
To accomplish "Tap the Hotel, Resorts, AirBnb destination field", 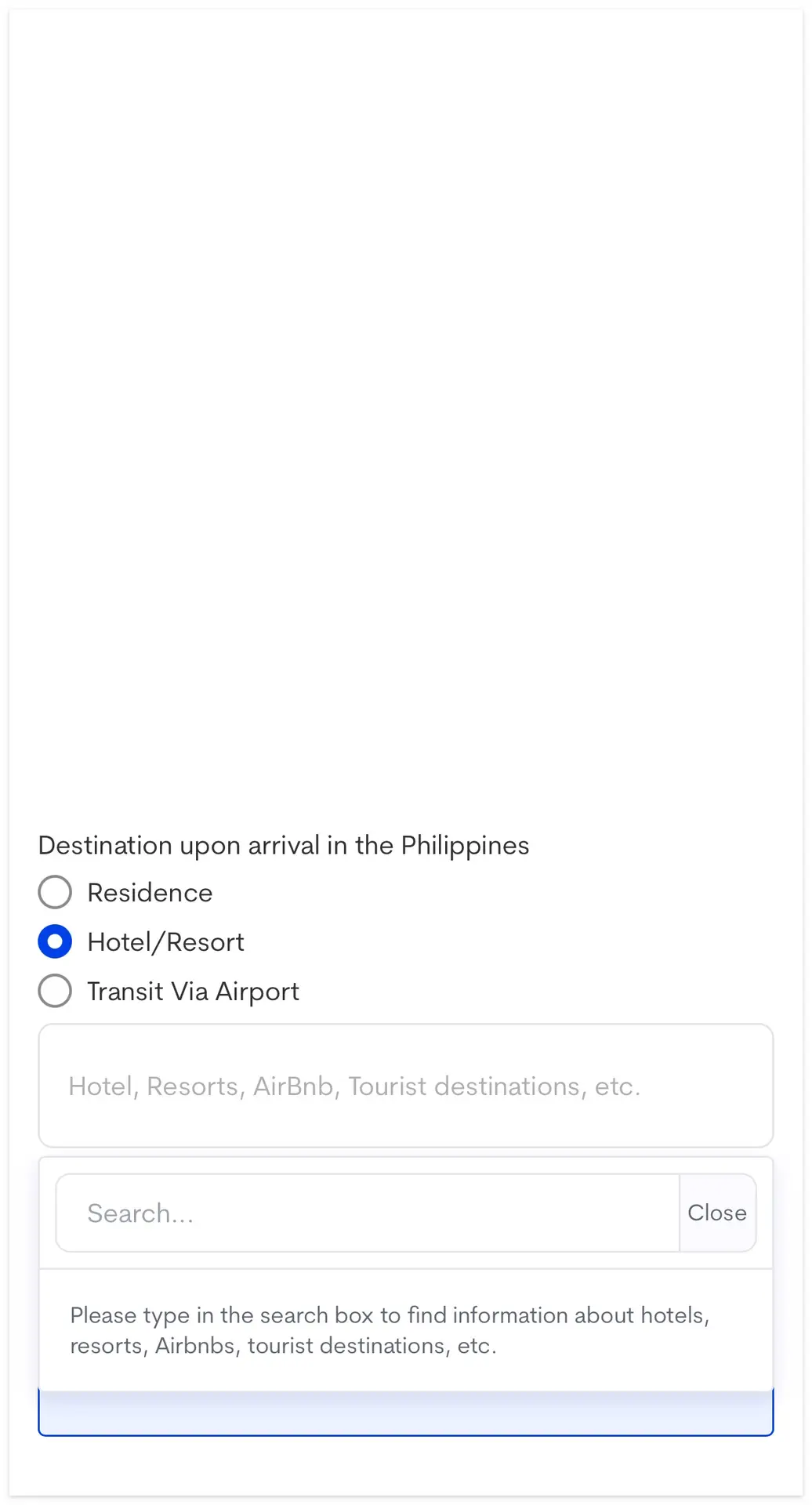I will 406,1086.
